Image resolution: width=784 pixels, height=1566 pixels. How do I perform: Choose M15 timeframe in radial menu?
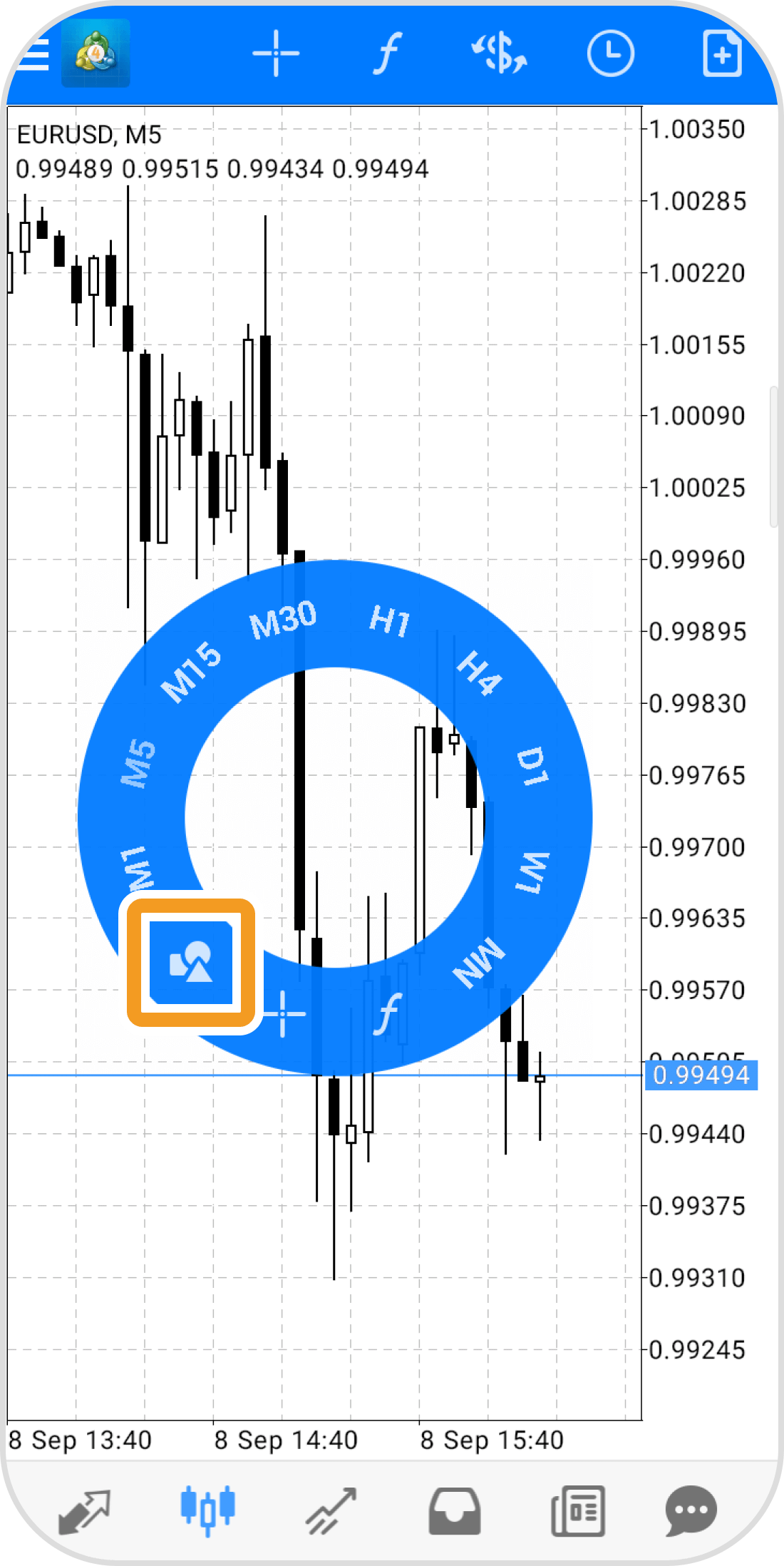pos(190,671)
